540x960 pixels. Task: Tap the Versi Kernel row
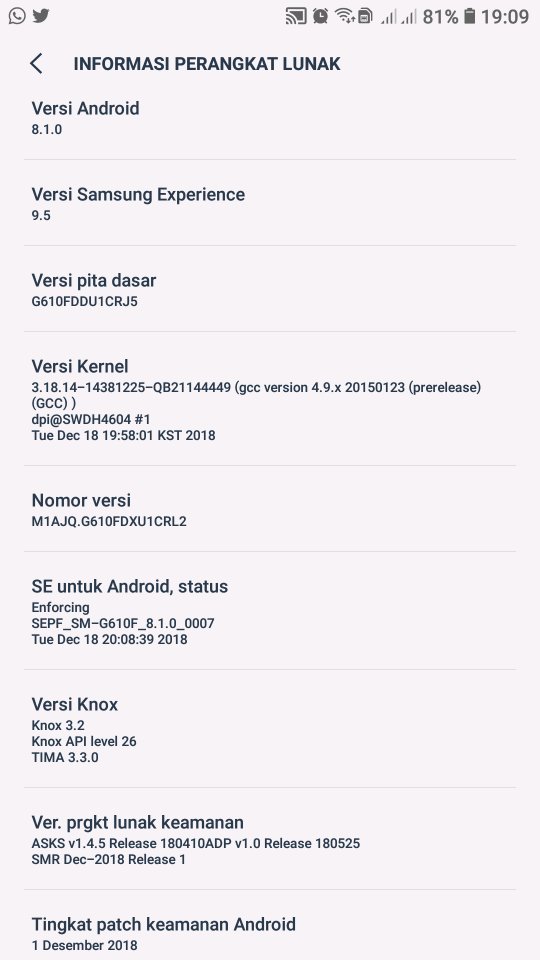(x=270, y=399)
